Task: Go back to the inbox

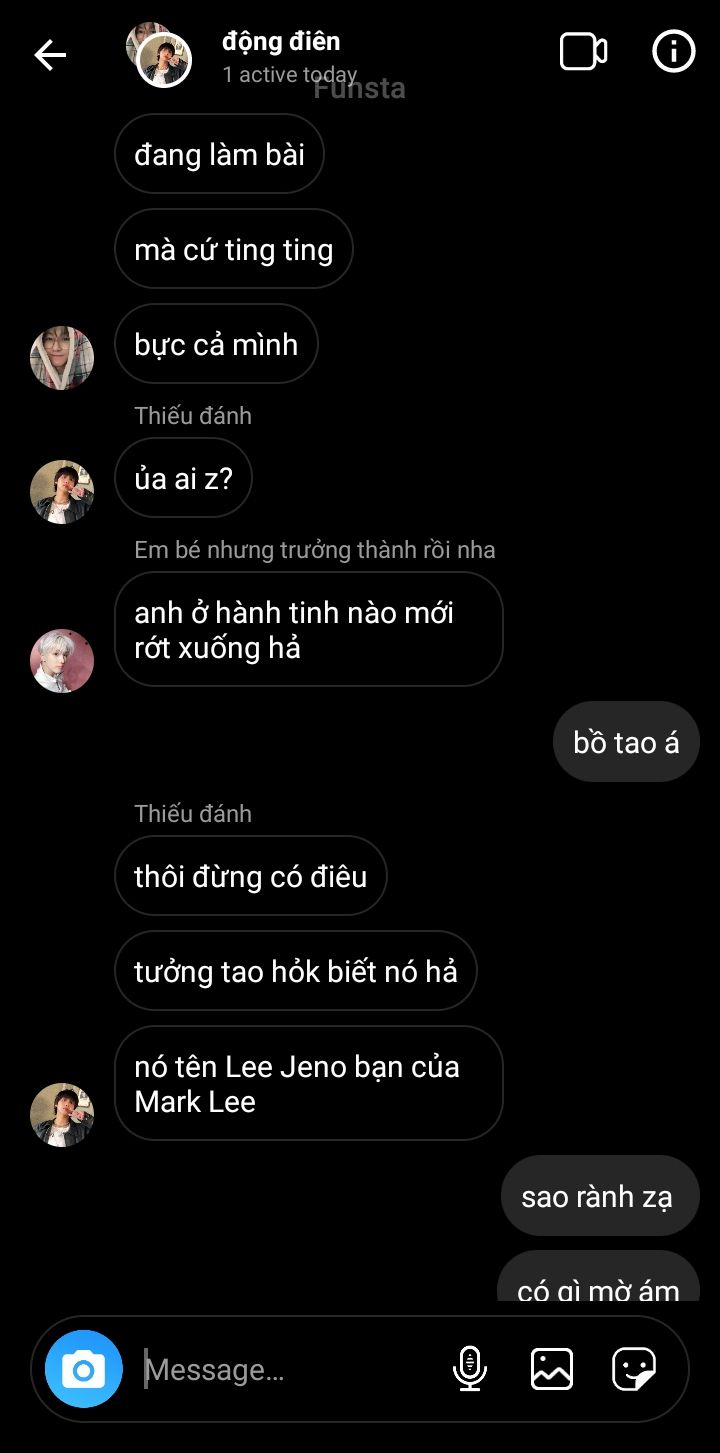Action: tap(50, 55)
